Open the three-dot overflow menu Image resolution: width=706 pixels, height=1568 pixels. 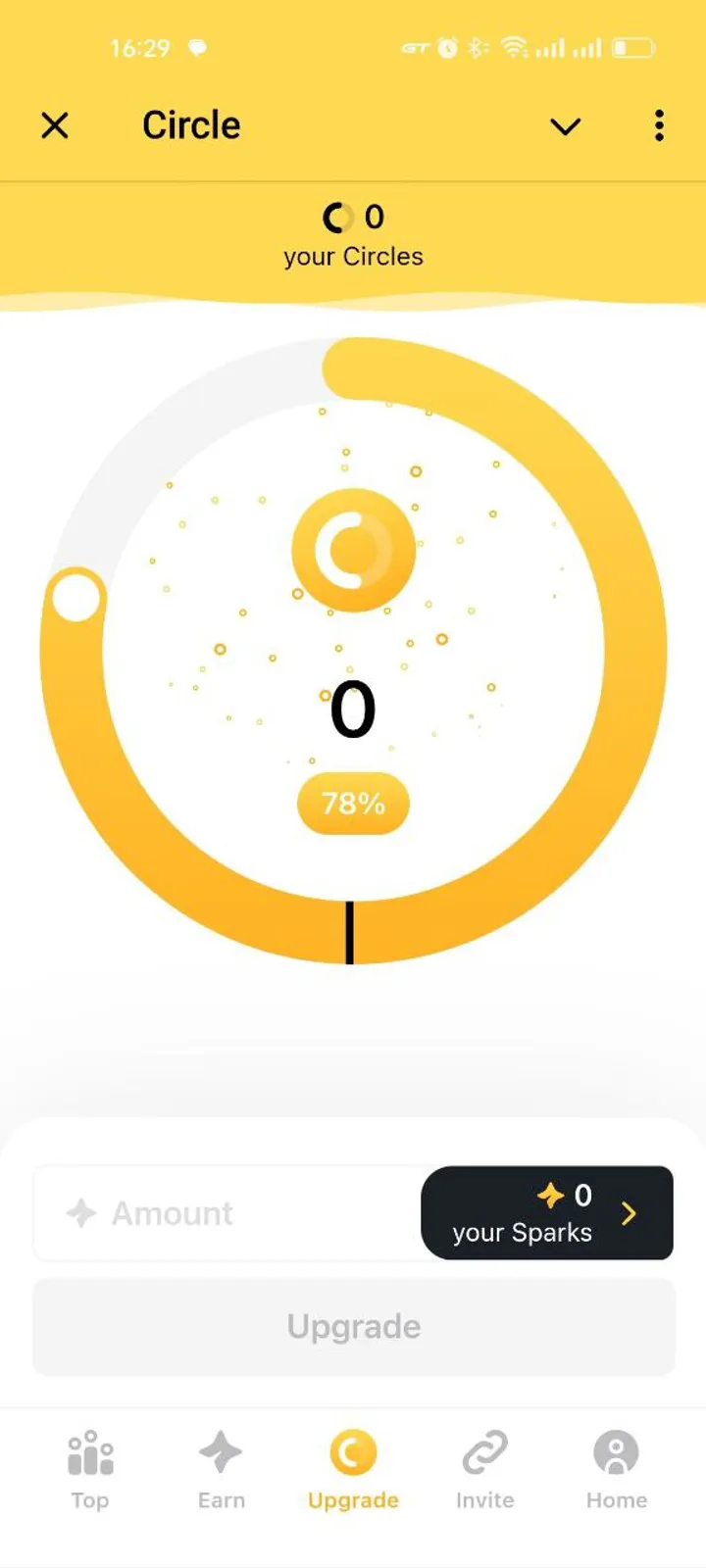[659, 125]
